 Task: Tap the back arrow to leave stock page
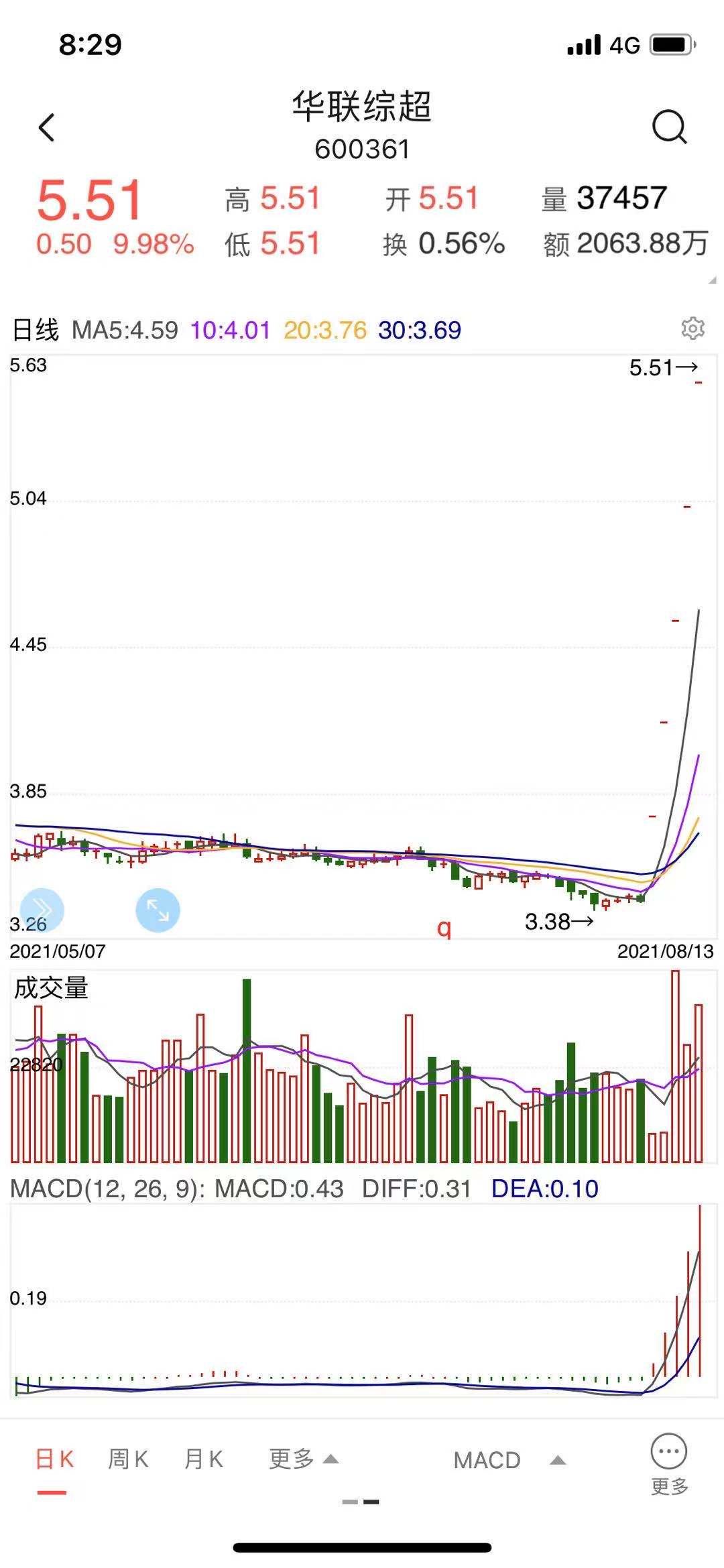(x=46, y=129)
